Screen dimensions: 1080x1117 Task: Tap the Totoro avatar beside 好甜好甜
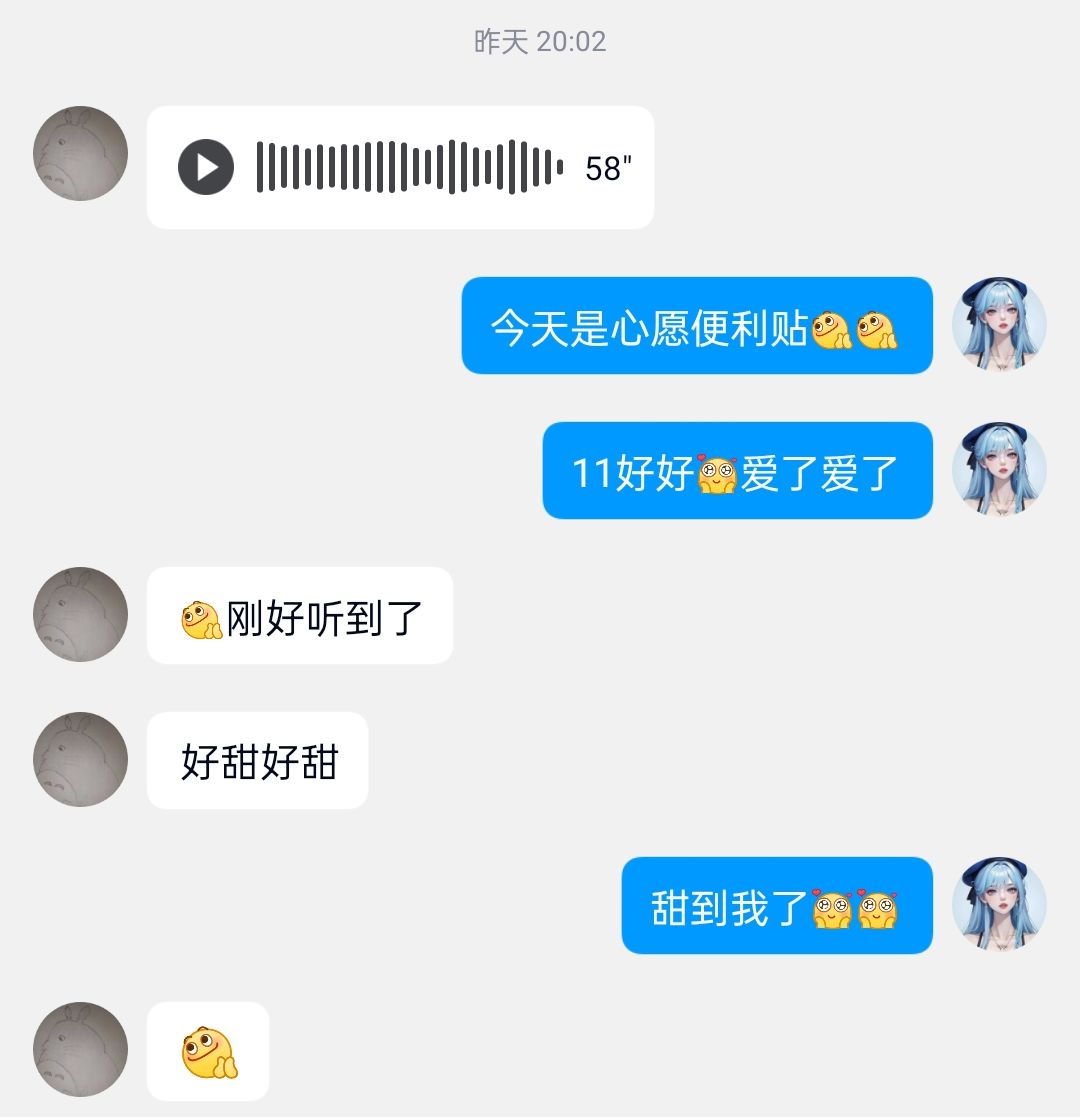click(x=80, y=759)
